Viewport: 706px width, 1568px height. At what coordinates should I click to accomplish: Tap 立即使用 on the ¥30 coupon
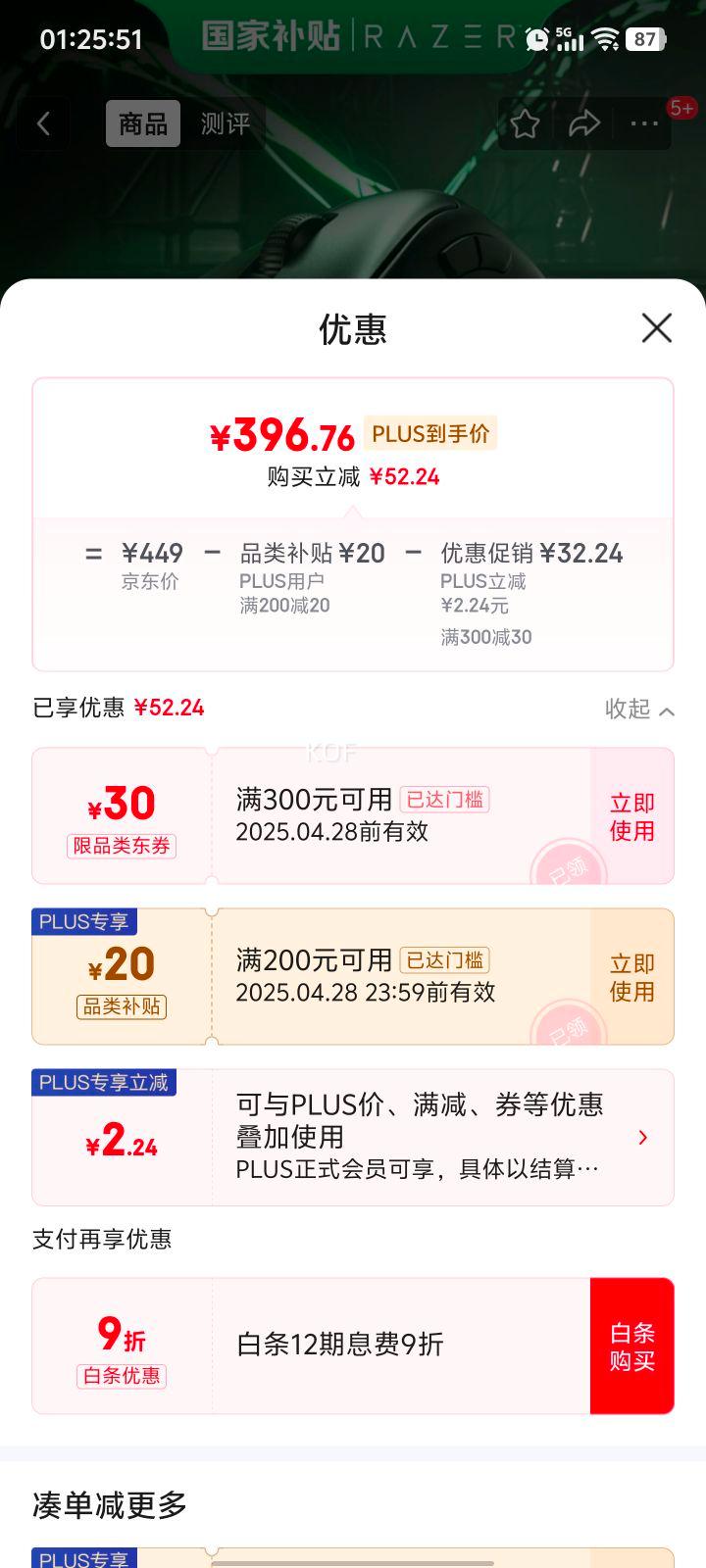(632, 816)
